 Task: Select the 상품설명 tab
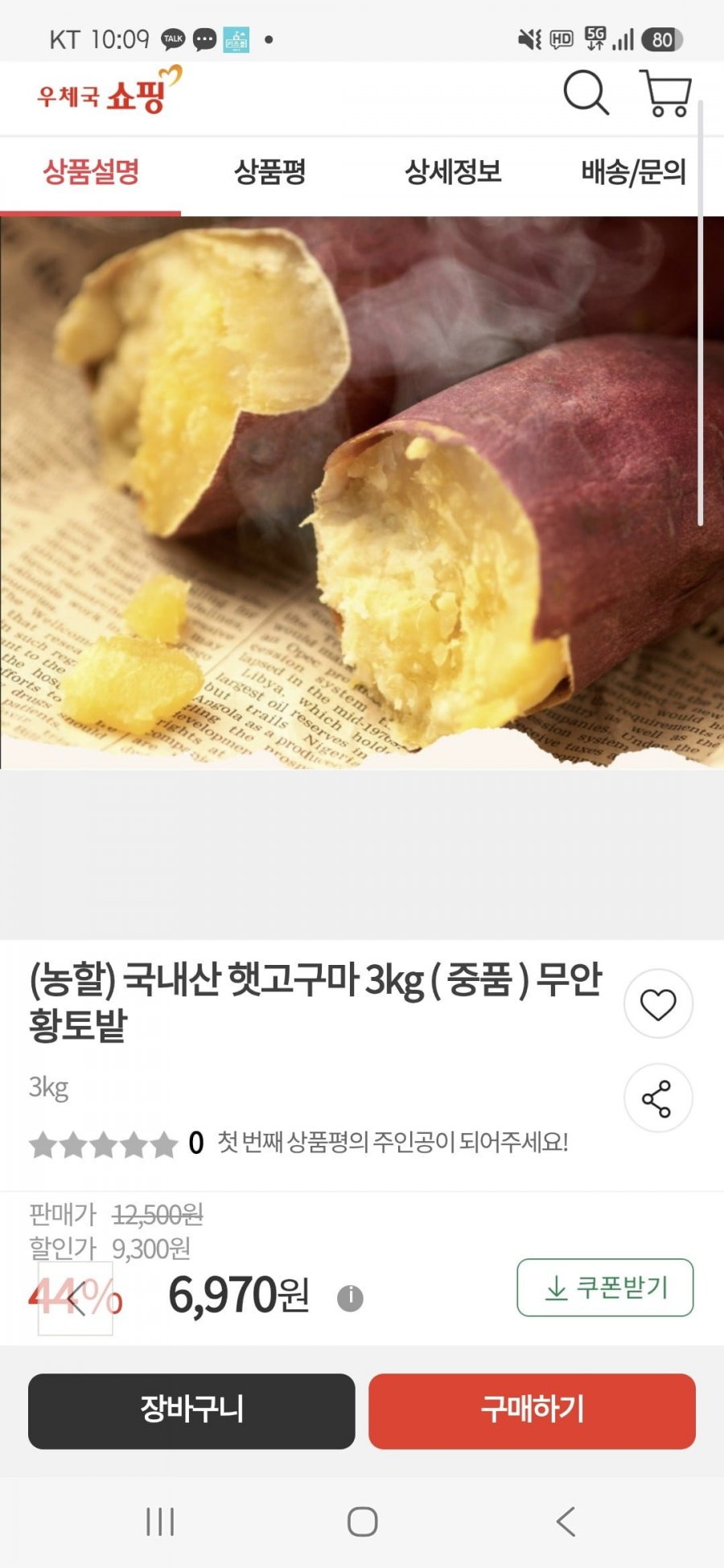tap(91, 172)
